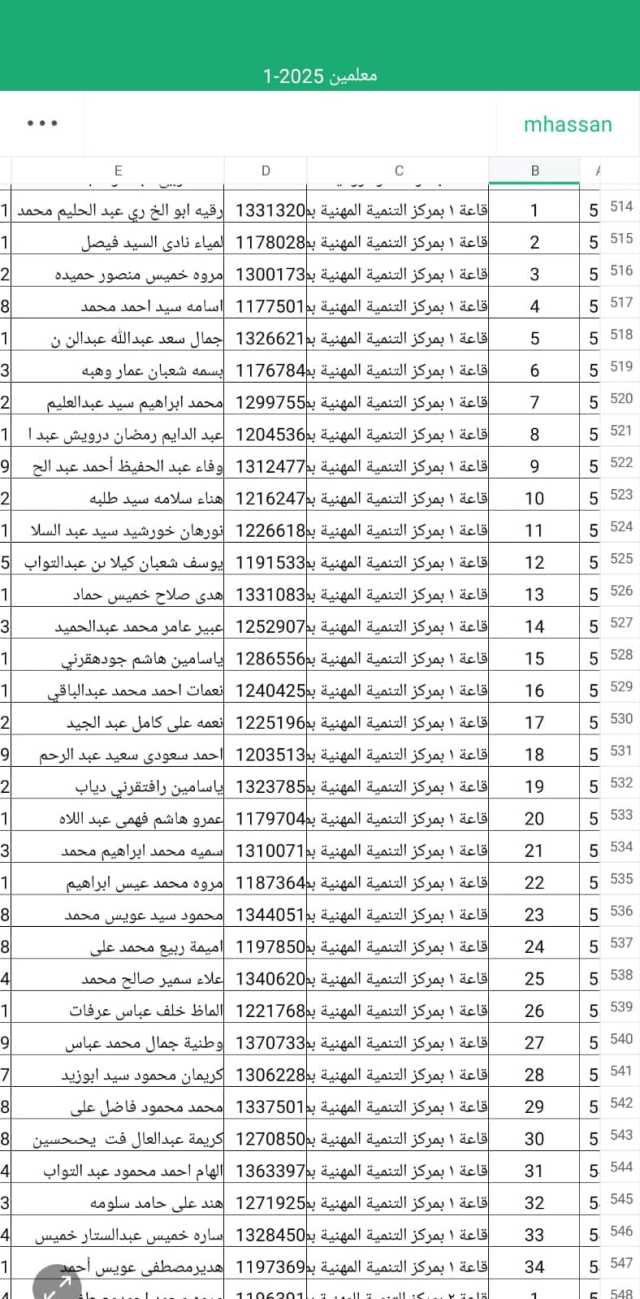This screenshot has height=1299, width=640.
Task: Select the mhassan sheet tab
Action: tap(567, 125)
